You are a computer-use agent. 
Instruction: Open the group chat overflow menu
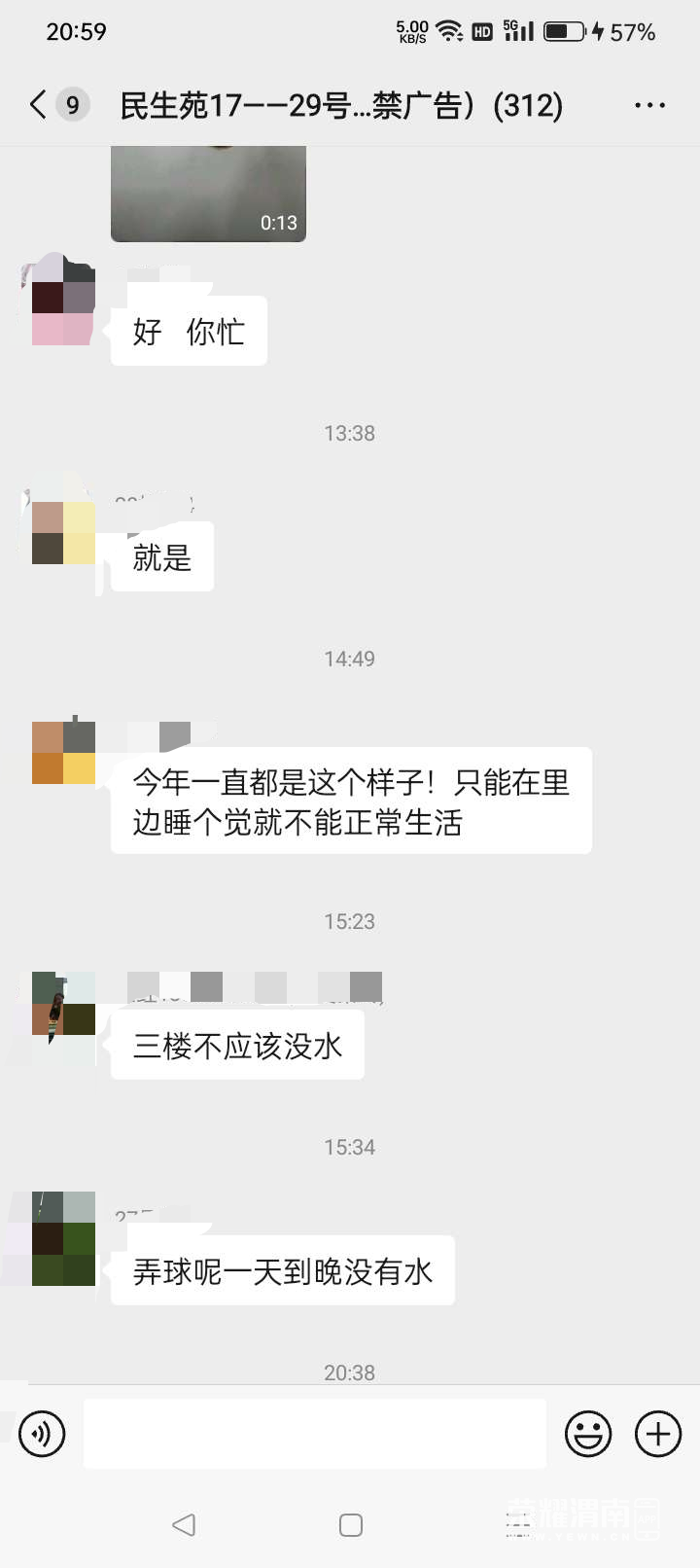click(649, 105)
